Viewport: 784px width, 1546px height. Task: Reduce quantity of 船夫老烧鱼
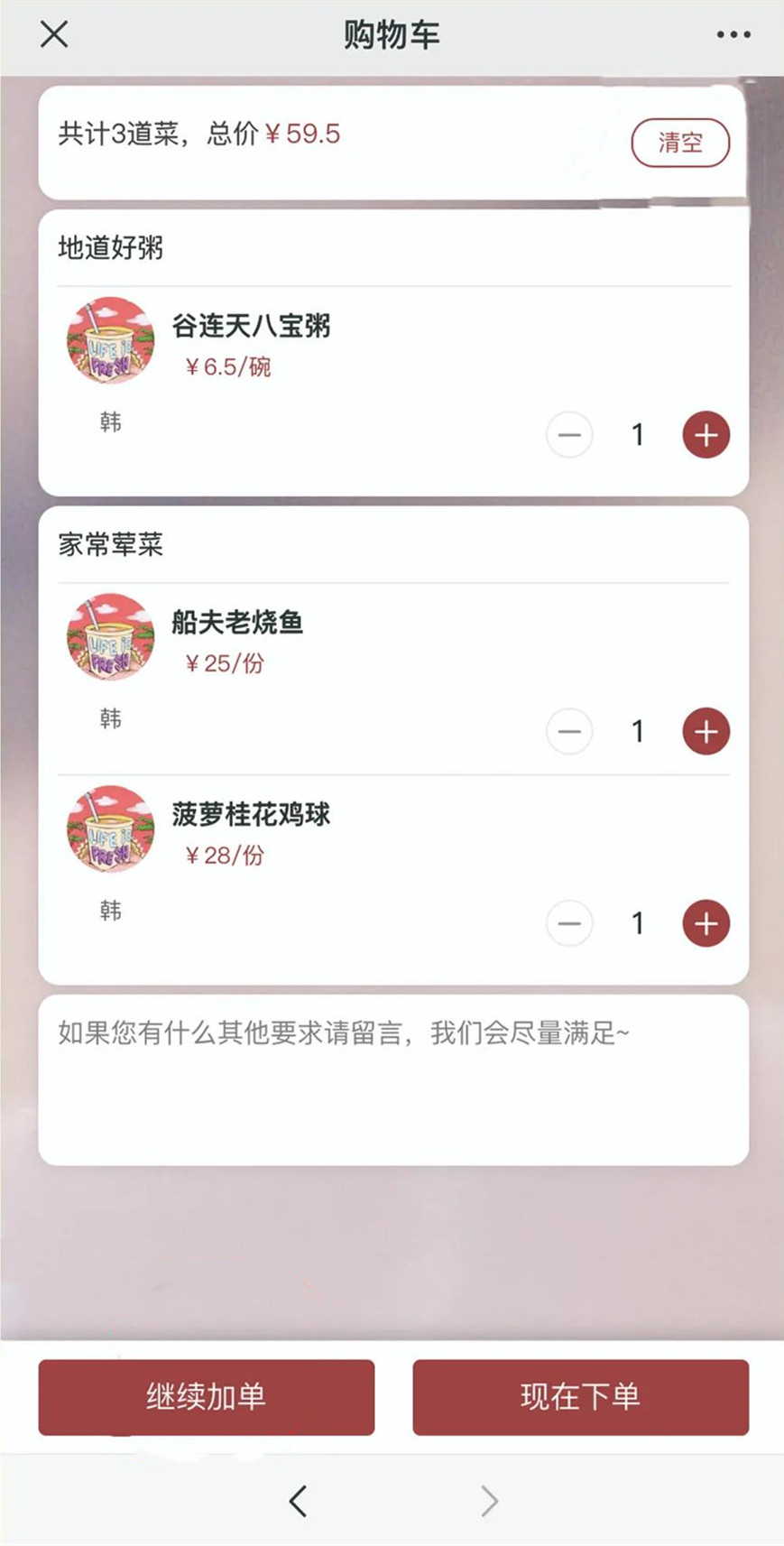coord(569,731)
